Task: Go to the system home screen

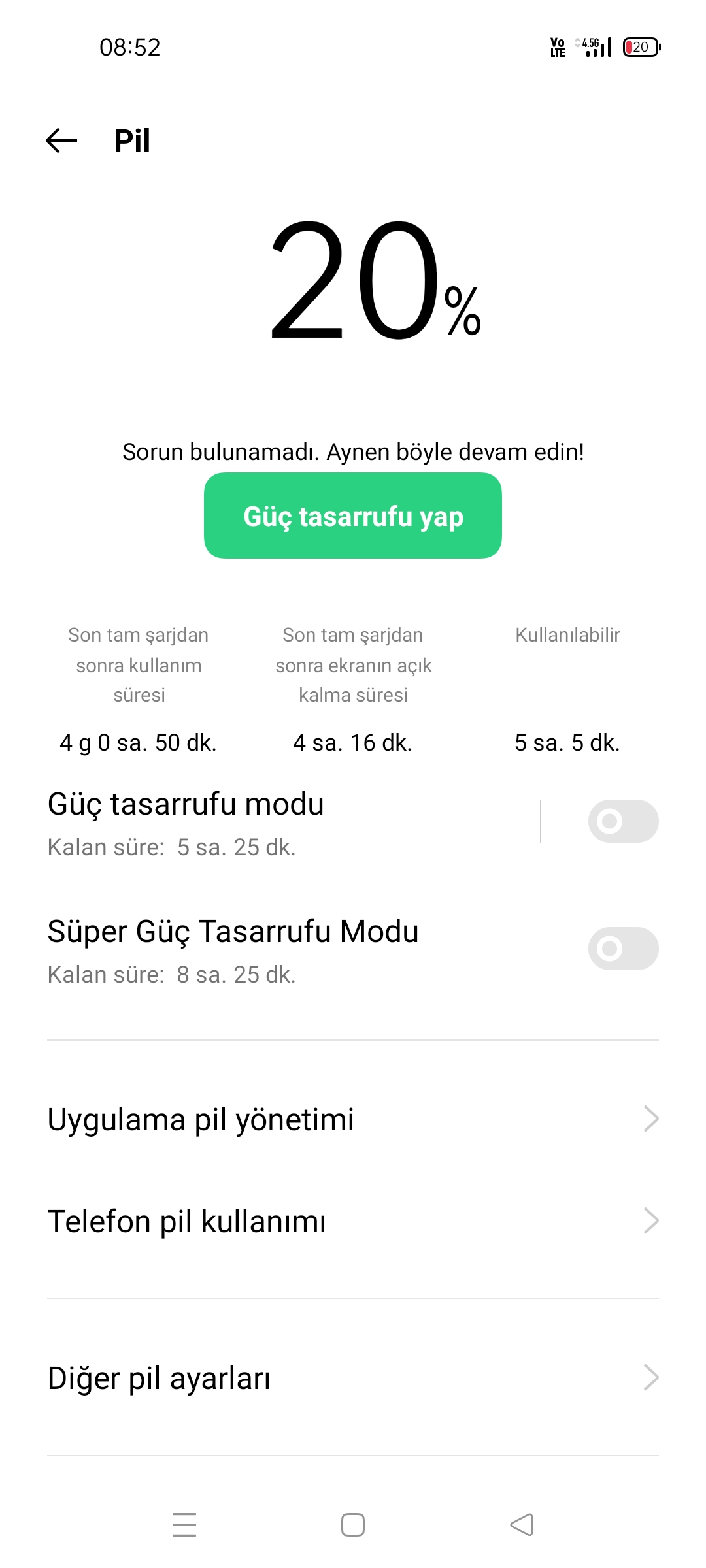Action: tap(353, 1525)
